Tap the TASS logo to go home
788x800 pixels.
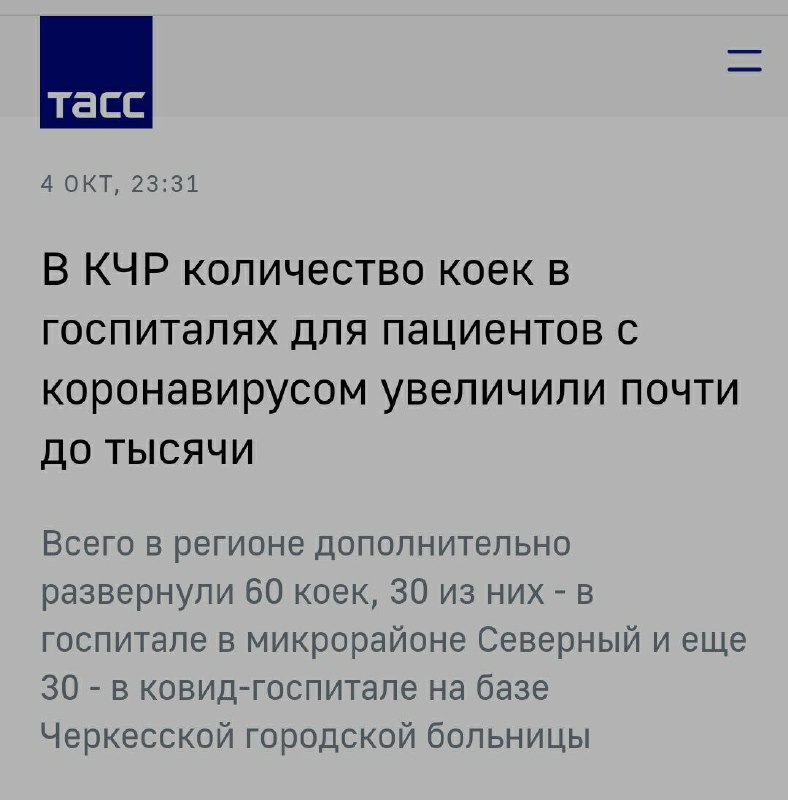coord(96,72)
